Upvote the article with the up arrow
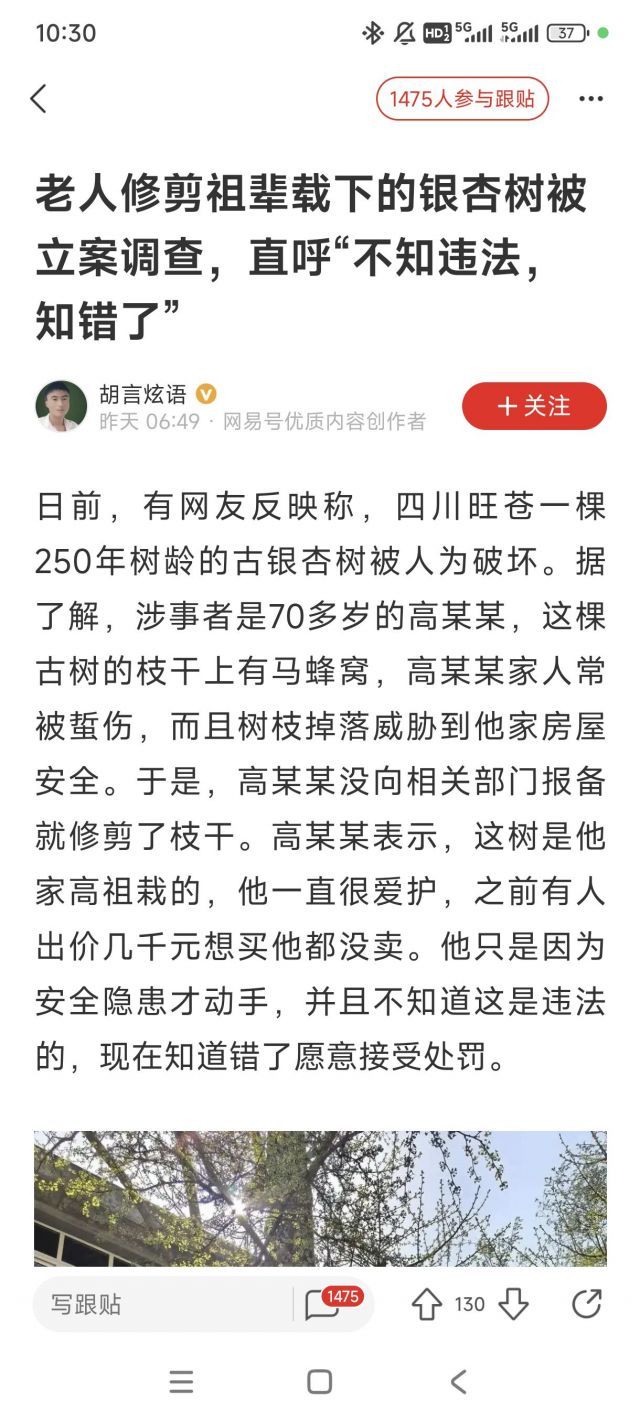Image resolution: width=640 pixels, height=1422 pixels. [427, 1304]
